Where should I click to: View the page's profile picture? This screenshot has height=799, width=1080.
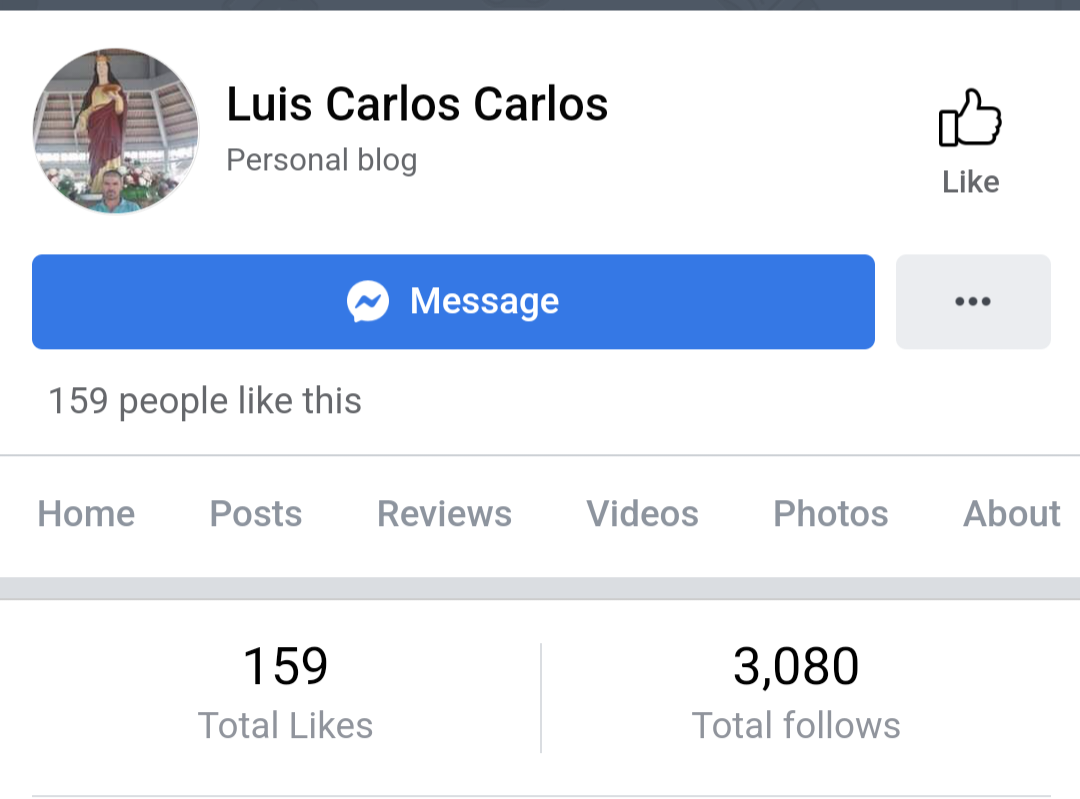click(x=116, y=131)
